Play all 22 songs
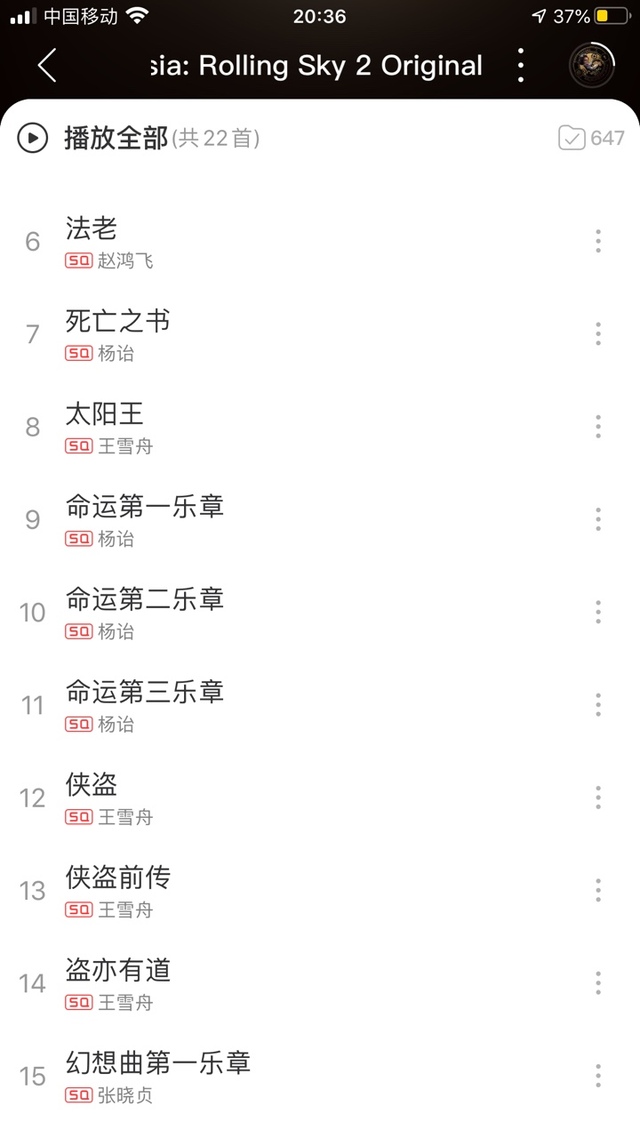The image size is (640, 1138). (x=140, y=138)
